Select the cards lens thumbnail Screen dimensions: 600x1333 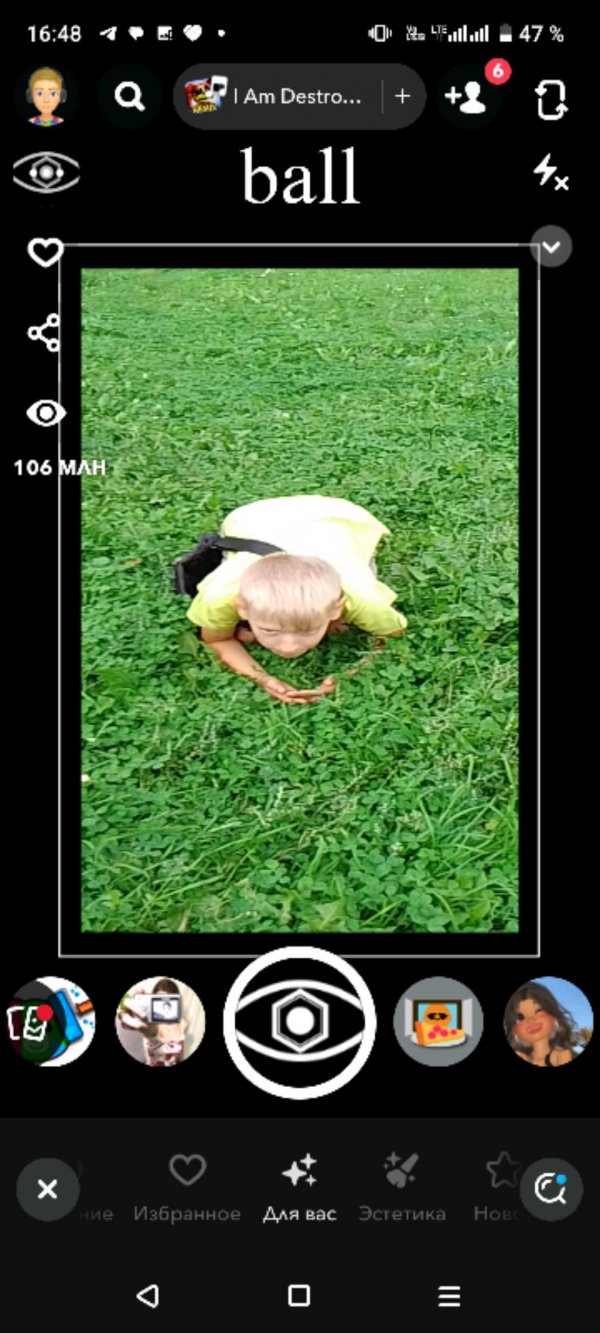pos(48,1022)
